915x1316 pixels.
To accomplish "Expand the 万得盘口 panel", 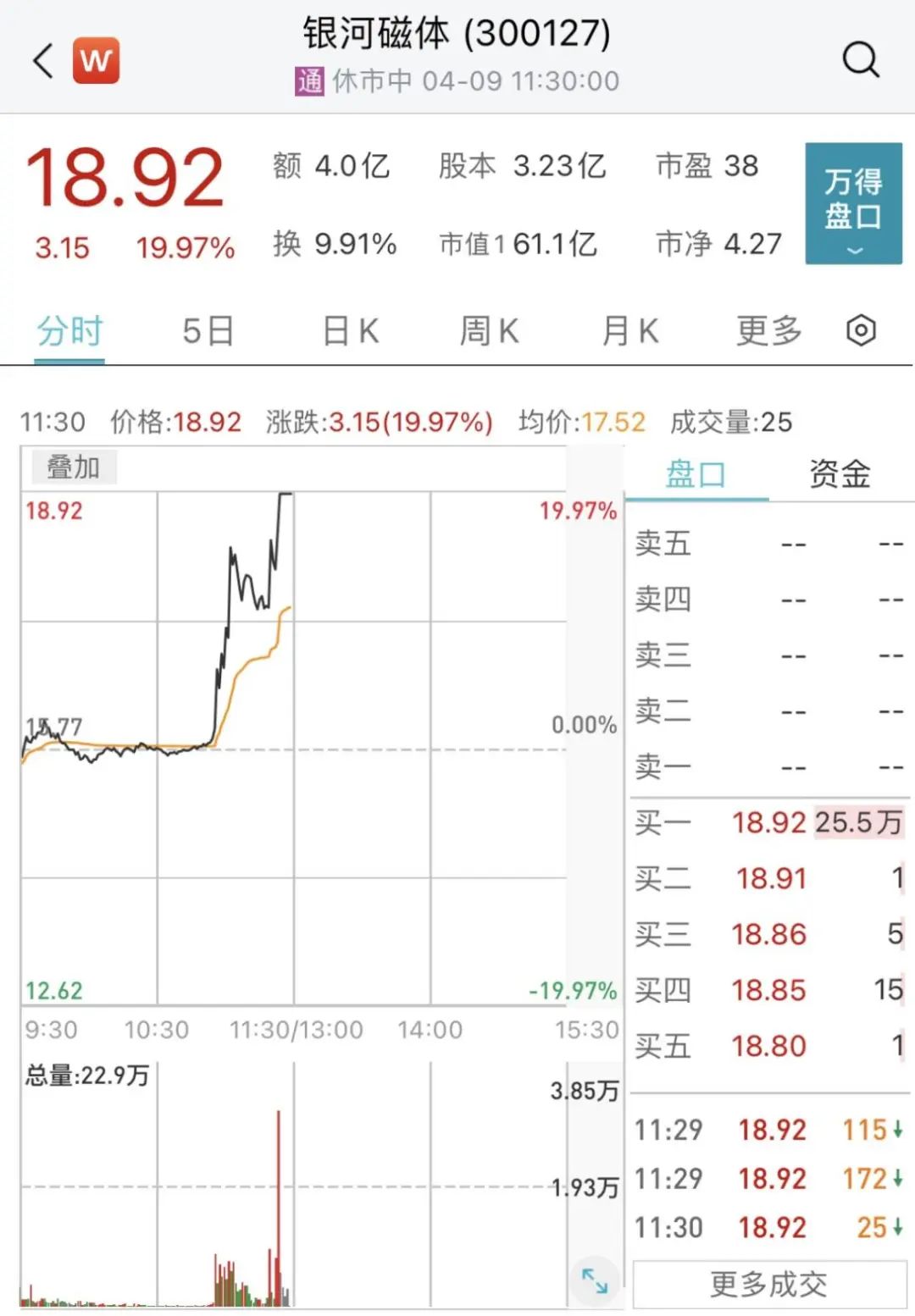I will pyautogui.click(x=853, y=204).
